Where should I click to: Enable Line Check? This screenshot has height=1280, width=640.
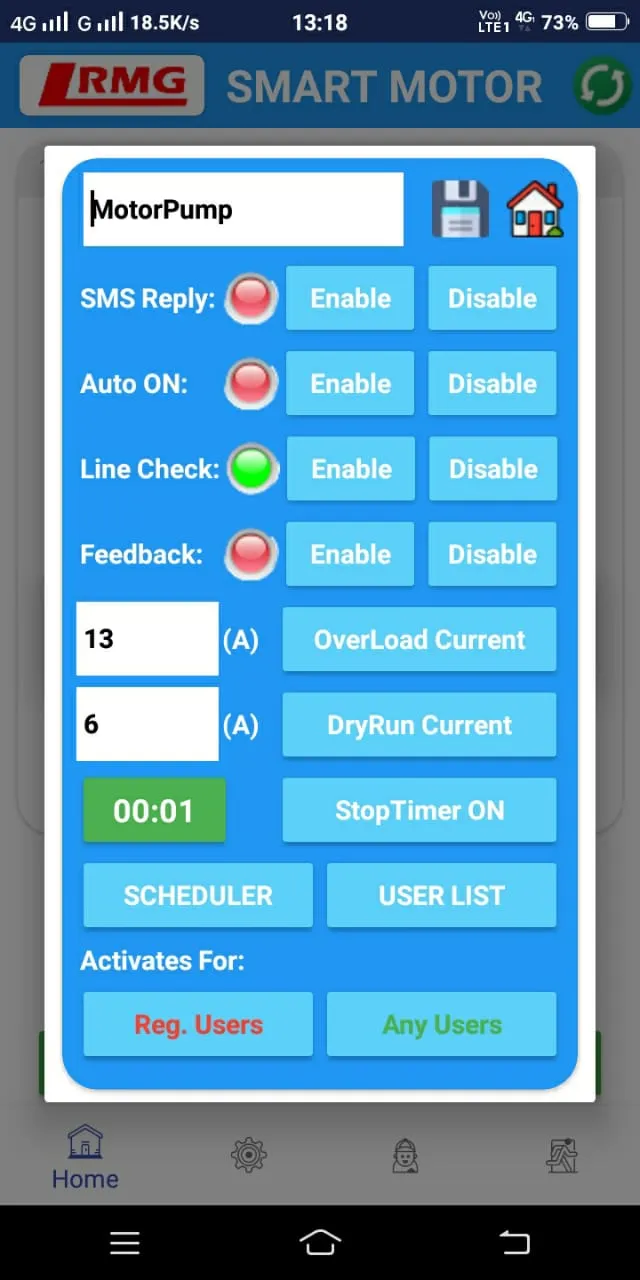pyautogui.click(x=351, y=469)
